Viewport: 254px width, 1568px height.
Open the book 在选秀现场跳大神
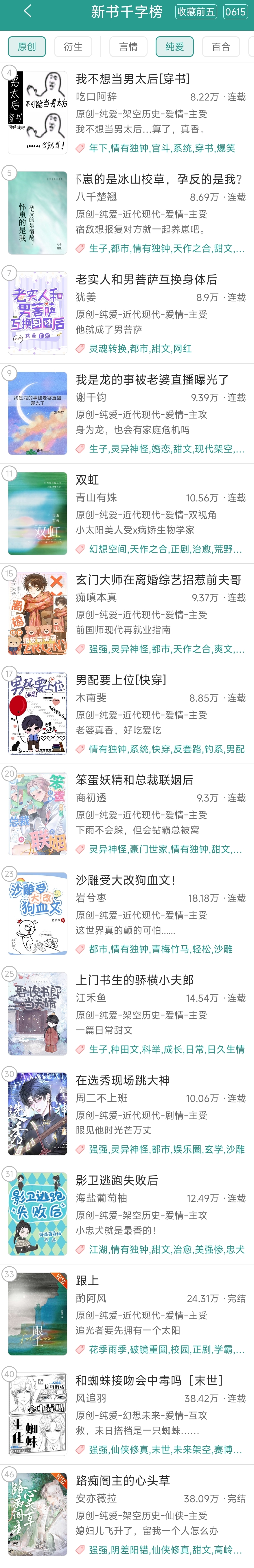122,1080
